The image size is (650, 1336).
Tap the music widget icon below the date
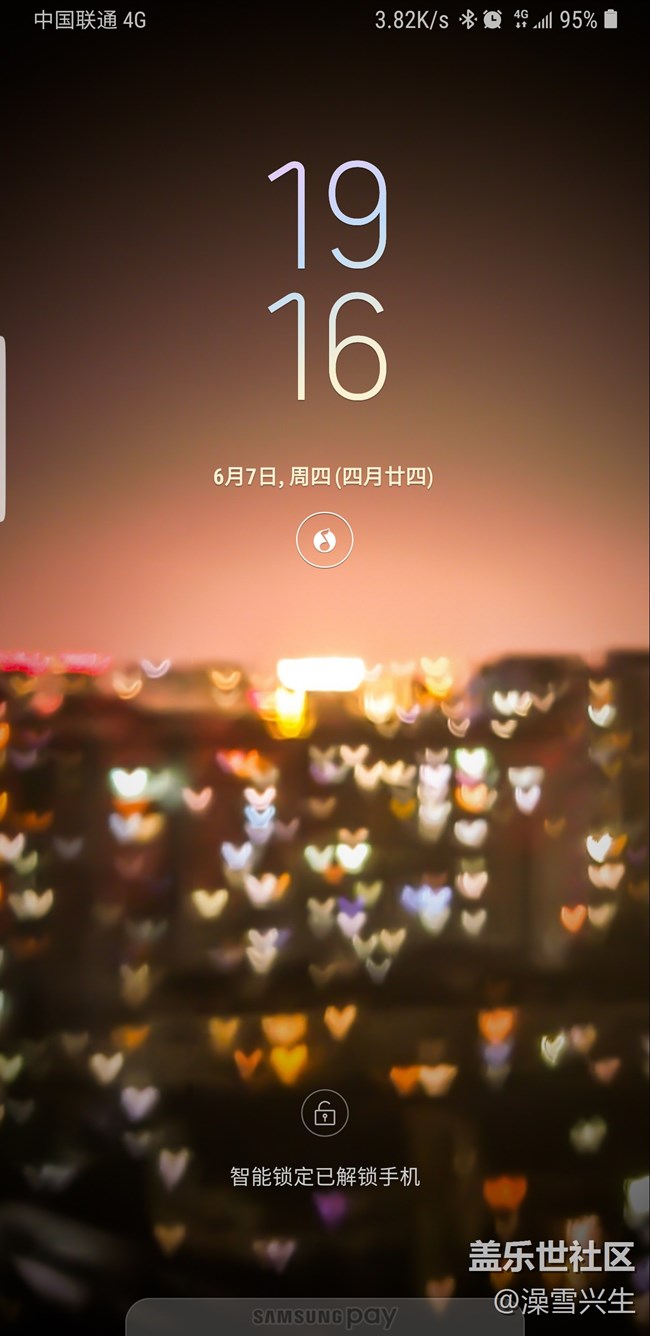pos(324,540)
